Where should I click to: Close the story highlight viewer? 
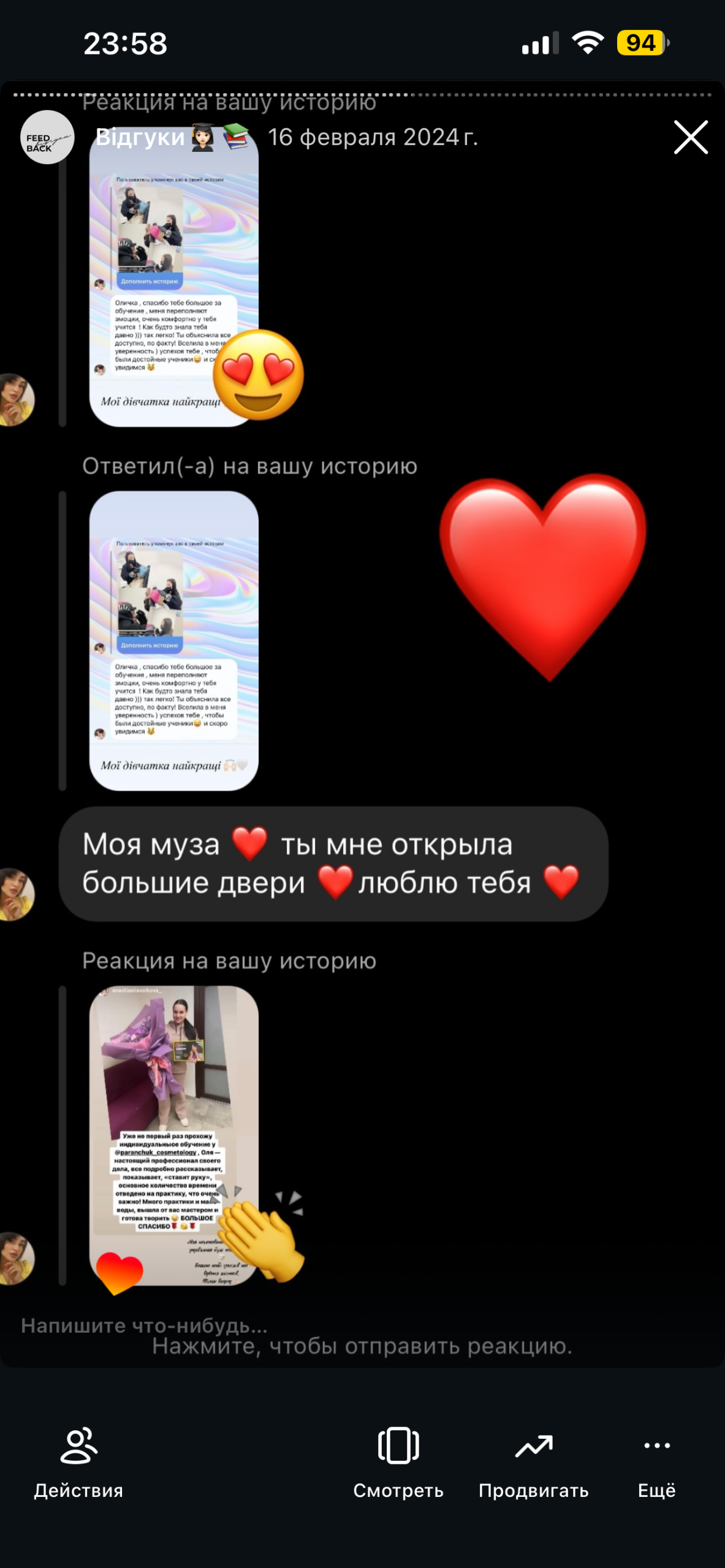[x=691, y=137]
